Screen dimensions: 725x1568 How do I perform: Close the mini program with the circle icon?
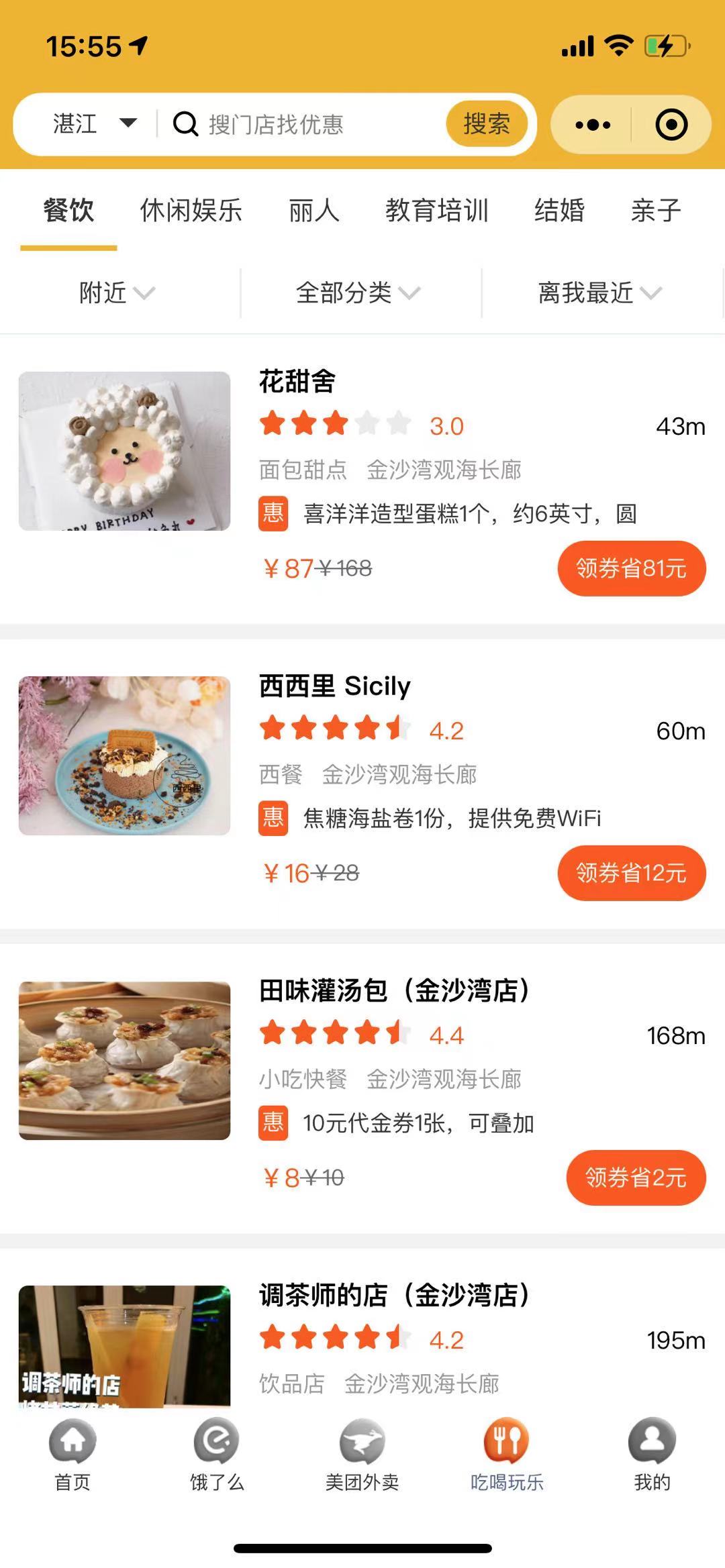(x=671, y=125)
